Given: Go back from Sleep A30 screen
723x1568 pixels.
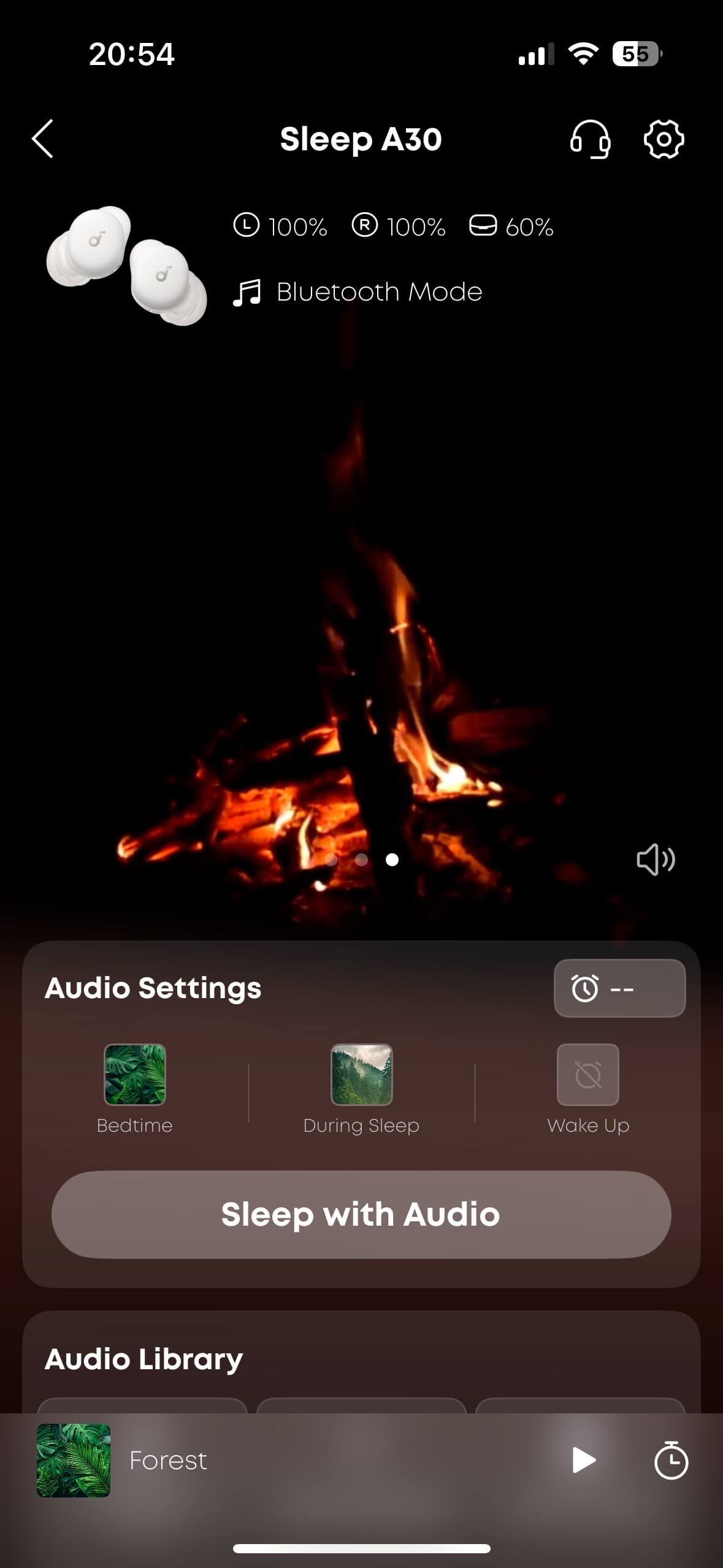Looking at the screenshot, I should 43,139.
